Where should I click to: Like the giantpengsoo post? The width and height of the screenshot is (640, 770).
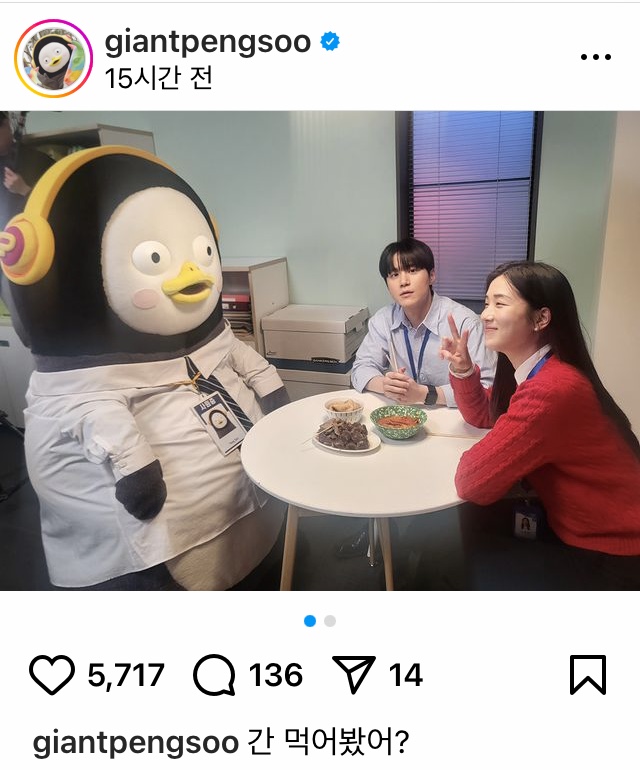pyautogui.click(x=51, y=676)
